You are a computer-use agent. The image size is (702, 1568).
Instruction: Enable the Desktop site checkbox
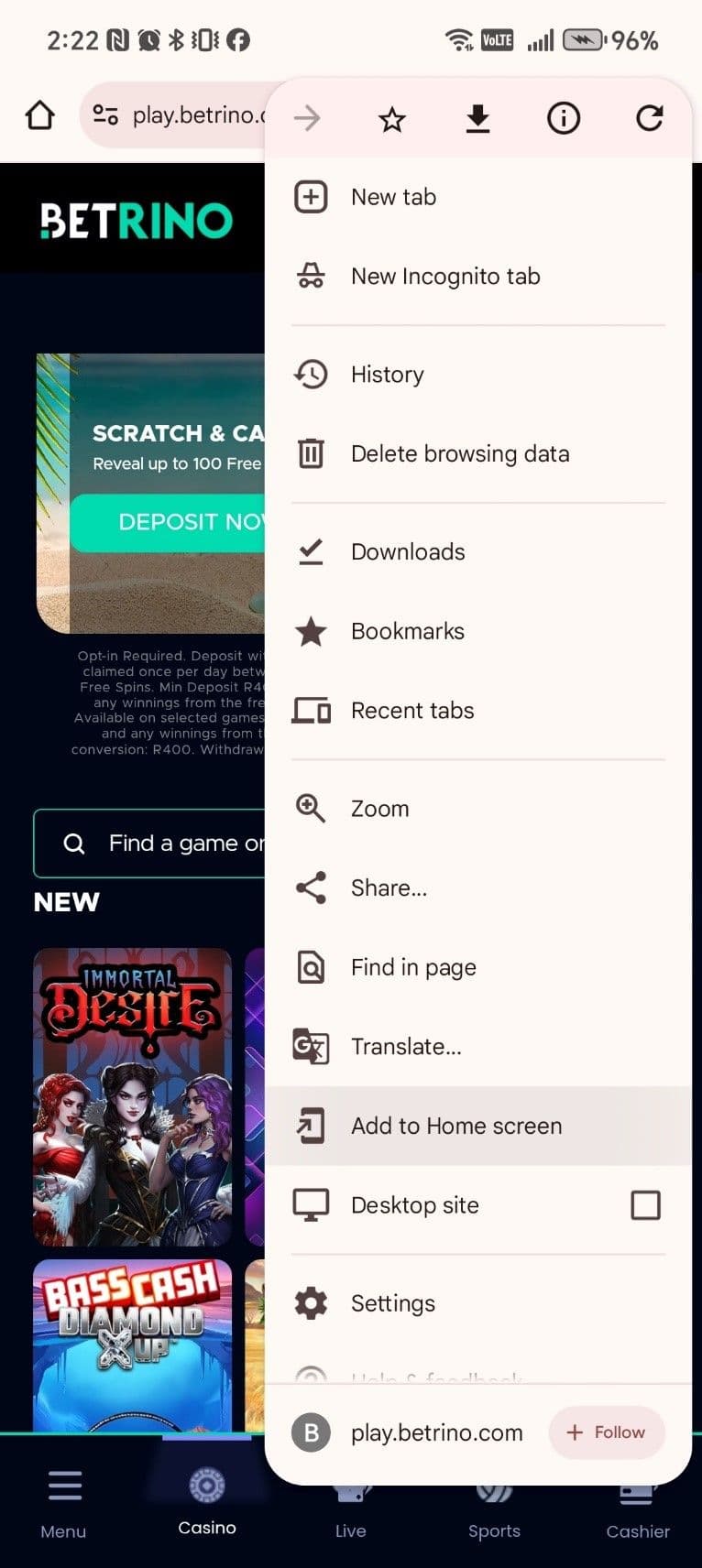[x=645, y=1205]
